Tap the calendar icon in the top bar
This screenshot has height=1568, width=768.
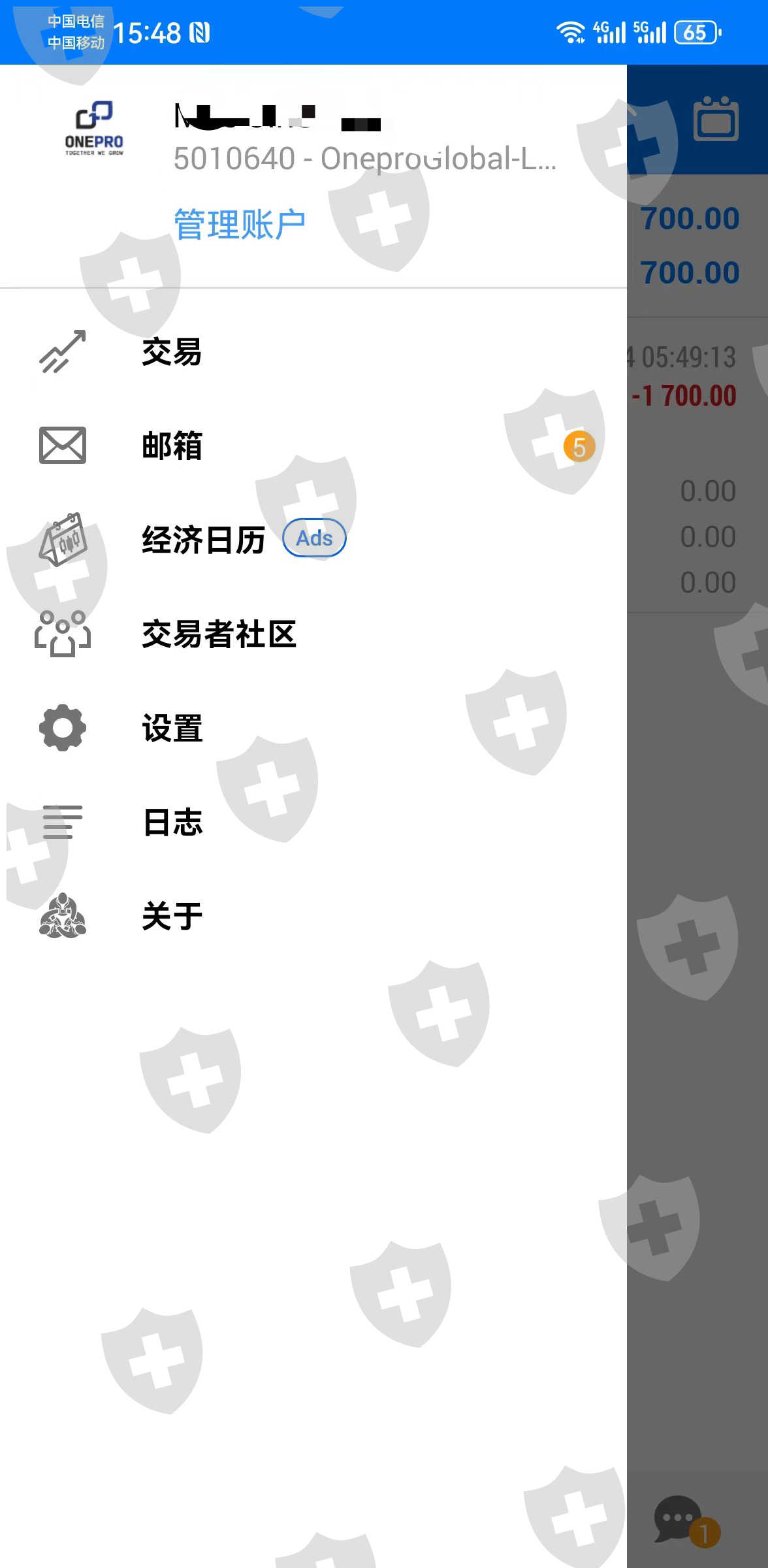[716, 119]
